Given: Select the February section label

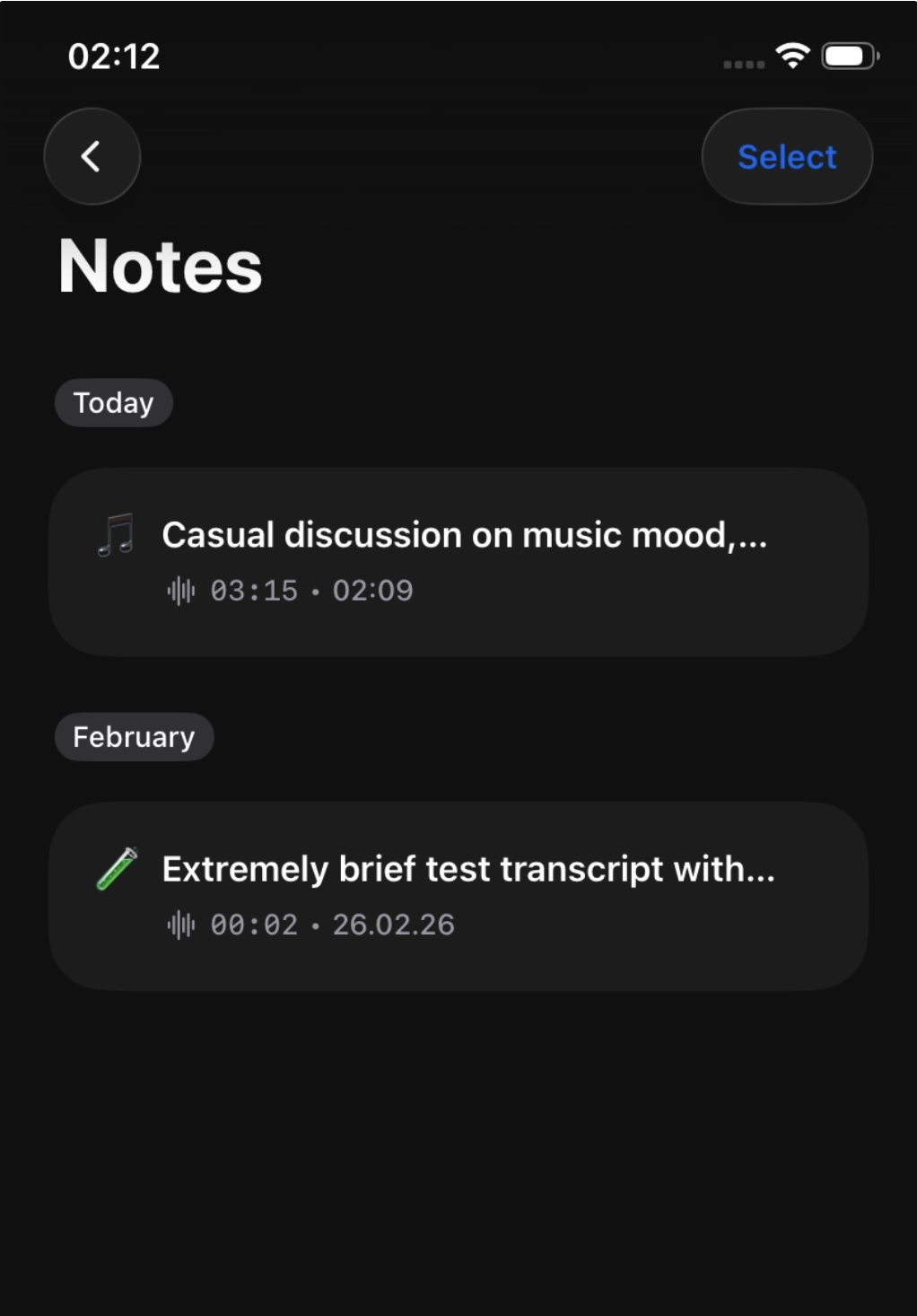Looking at the screenshot, I should click(x=134, y=736).
